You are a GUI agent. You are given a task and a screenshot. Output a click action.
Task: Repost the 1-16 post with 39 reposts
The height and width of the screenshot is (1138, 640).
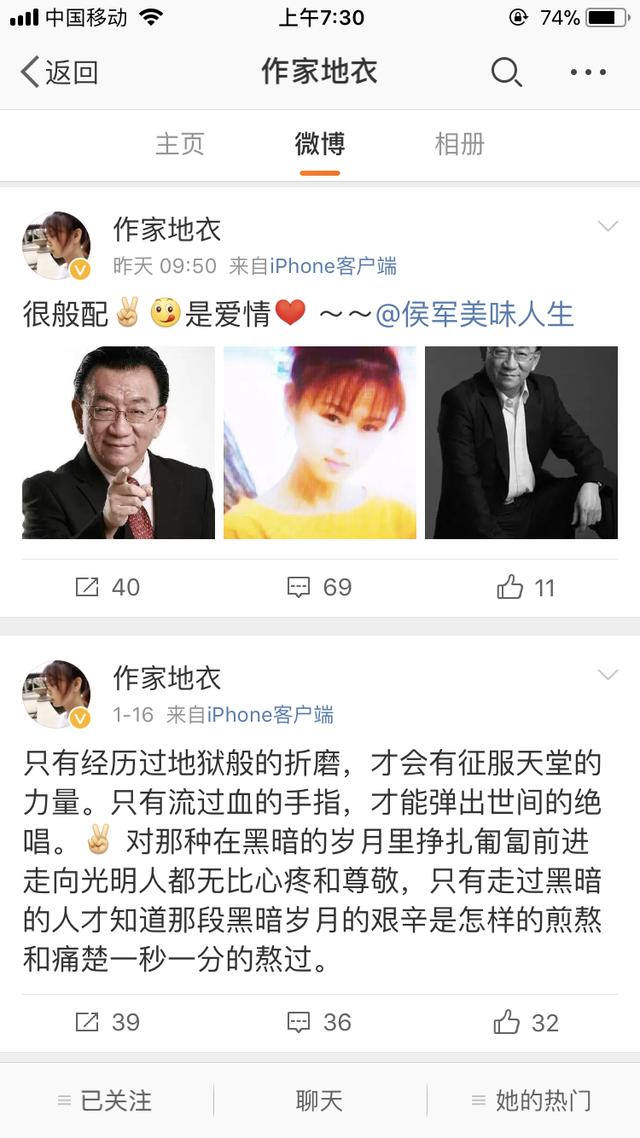(107, 1023)
